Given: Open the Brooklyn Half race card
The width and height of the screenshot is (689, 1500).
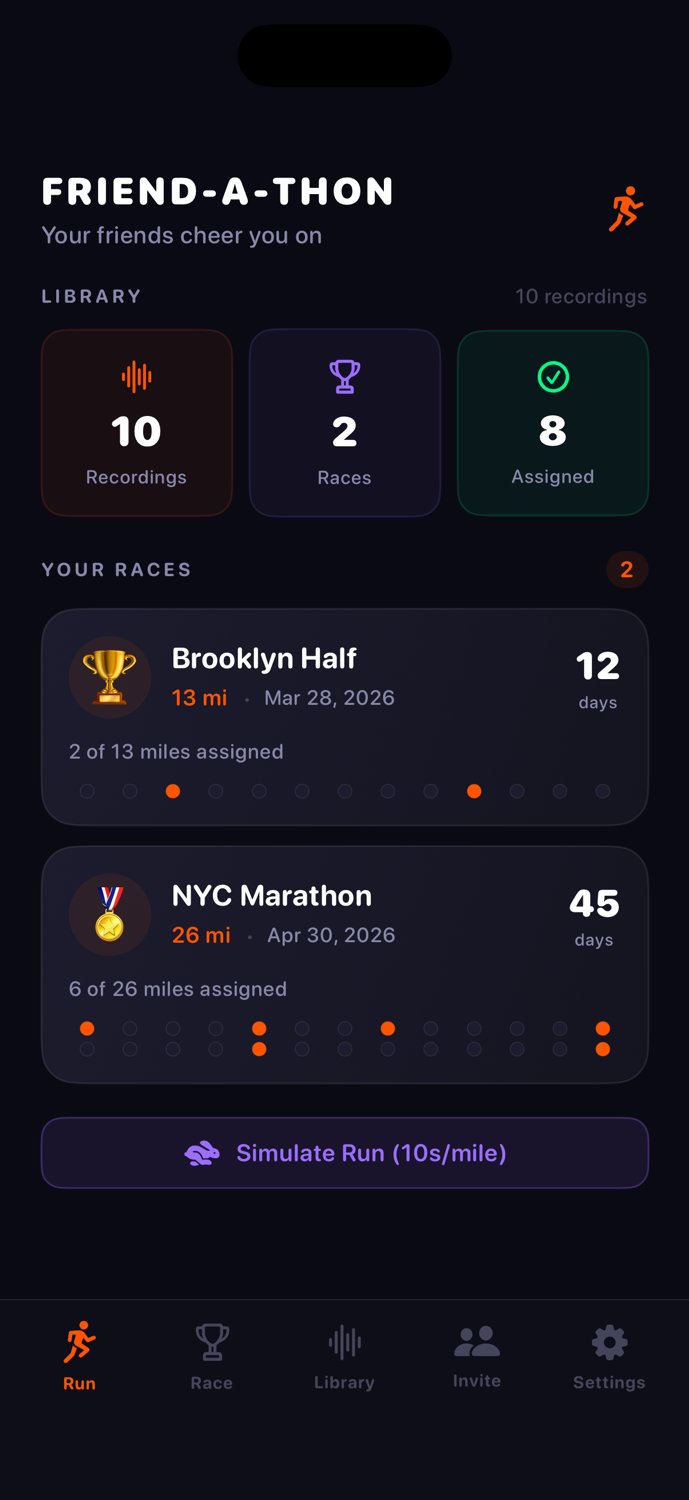Looking at the screenshot, I should (345, 716).
